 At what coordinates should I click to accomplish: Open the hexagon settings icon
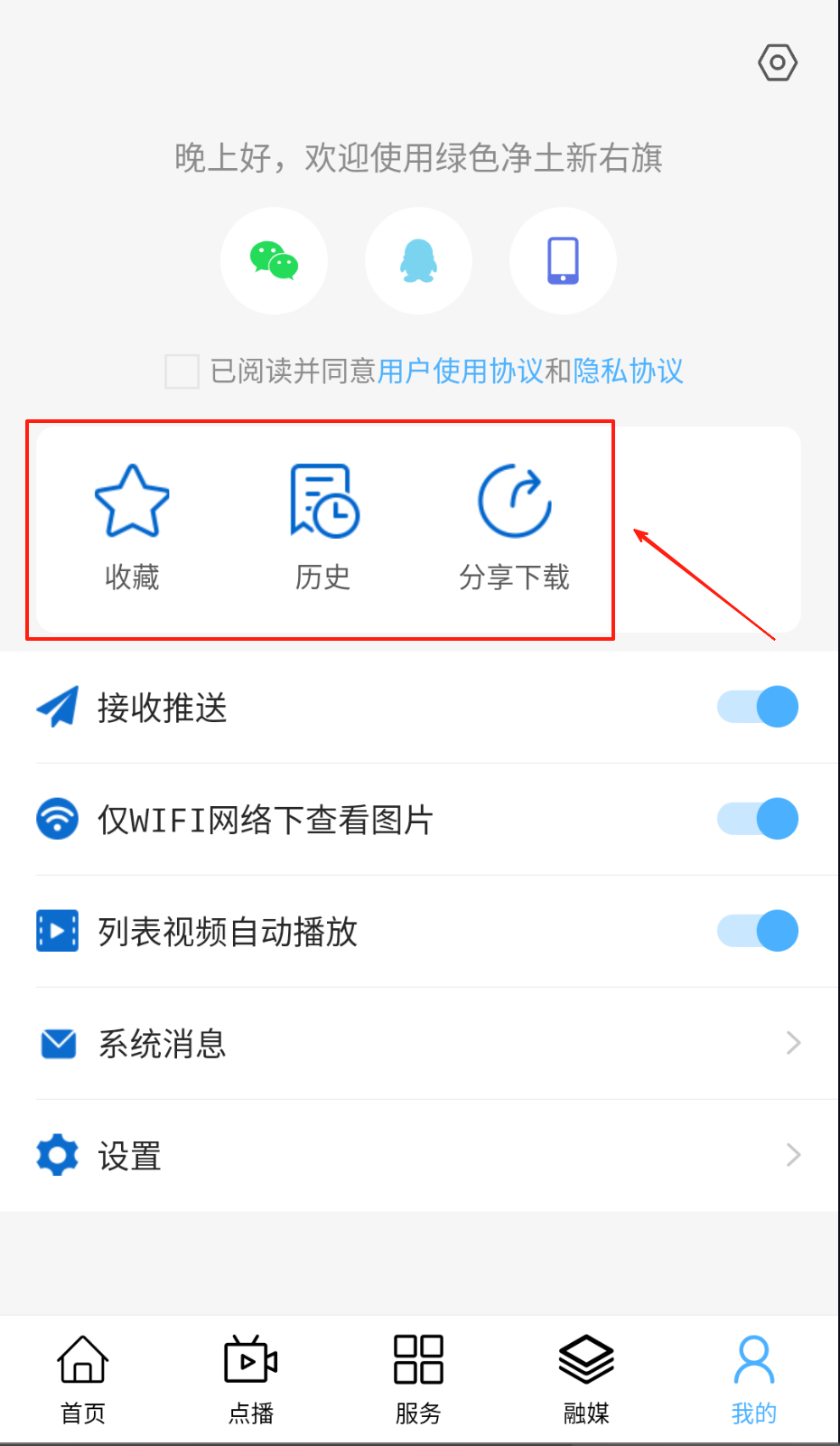[777, 62]
